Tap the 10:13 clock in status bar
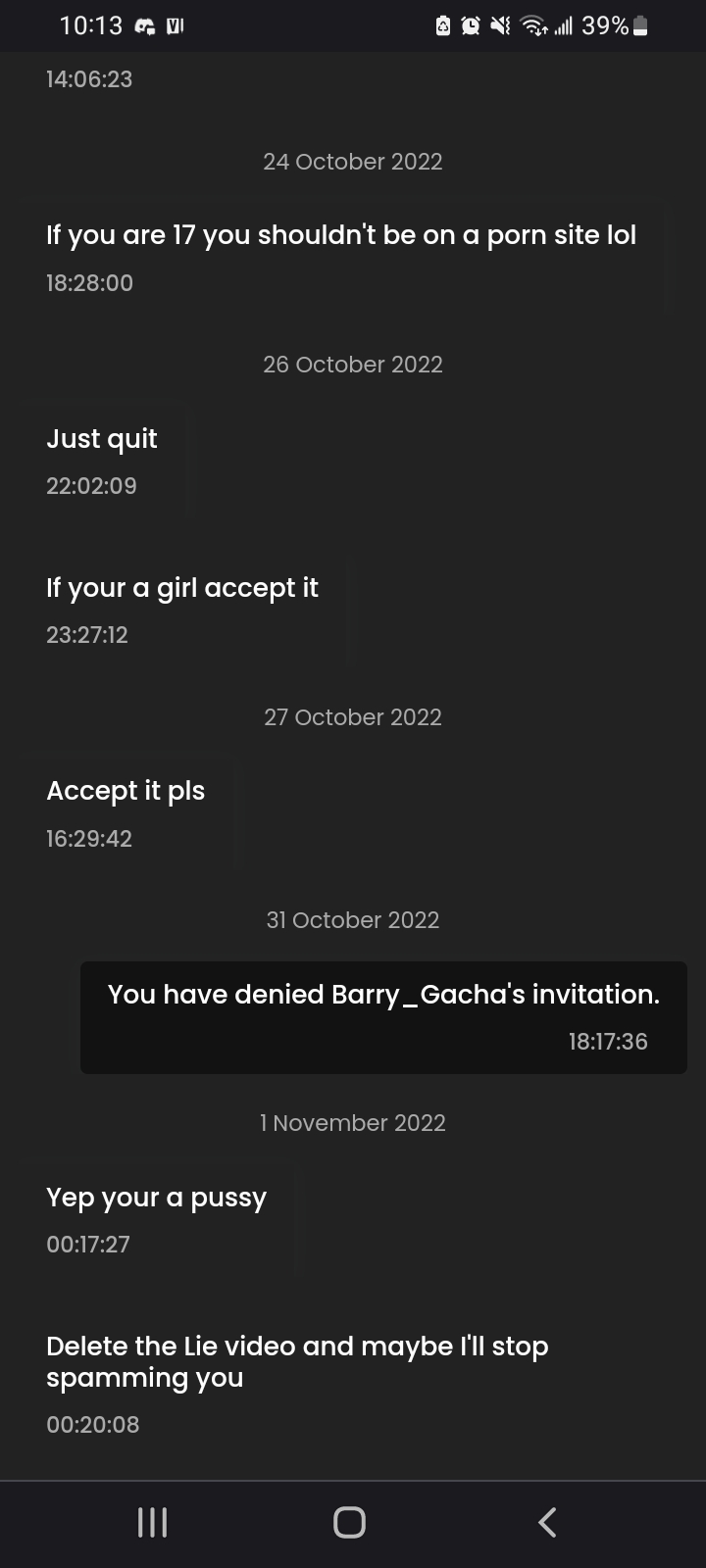 pyautogui.click(x=91, y=25)
